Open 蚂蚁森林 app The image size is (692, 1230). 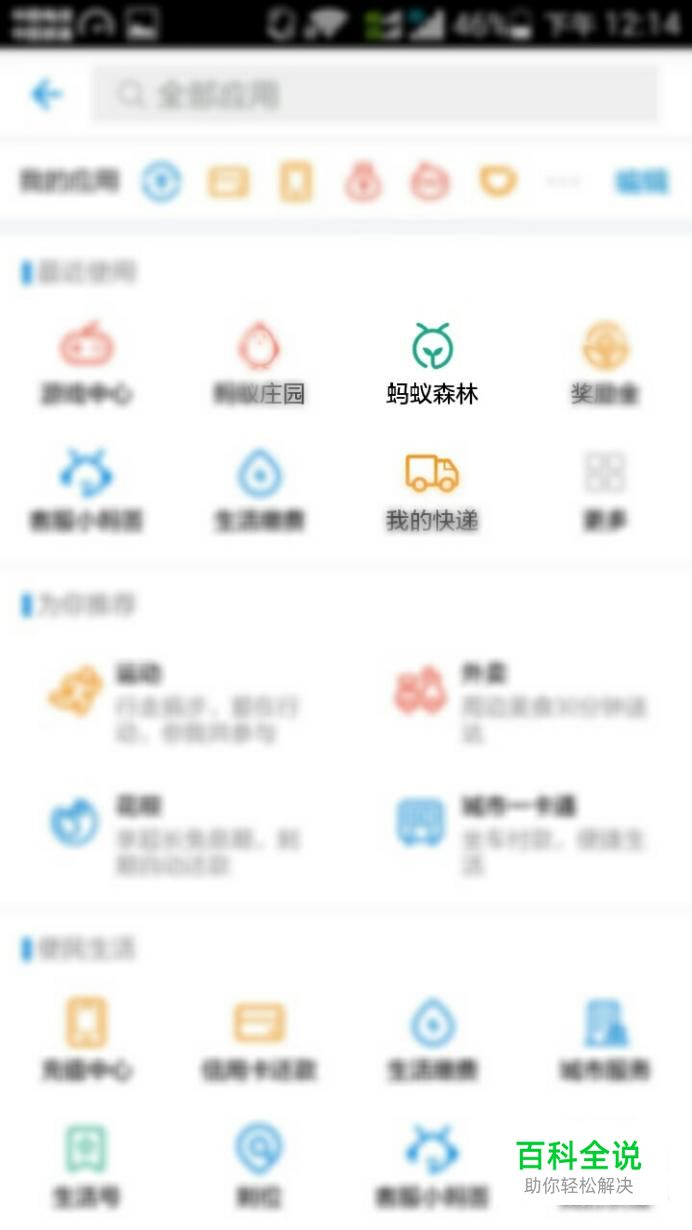(433, 364)
